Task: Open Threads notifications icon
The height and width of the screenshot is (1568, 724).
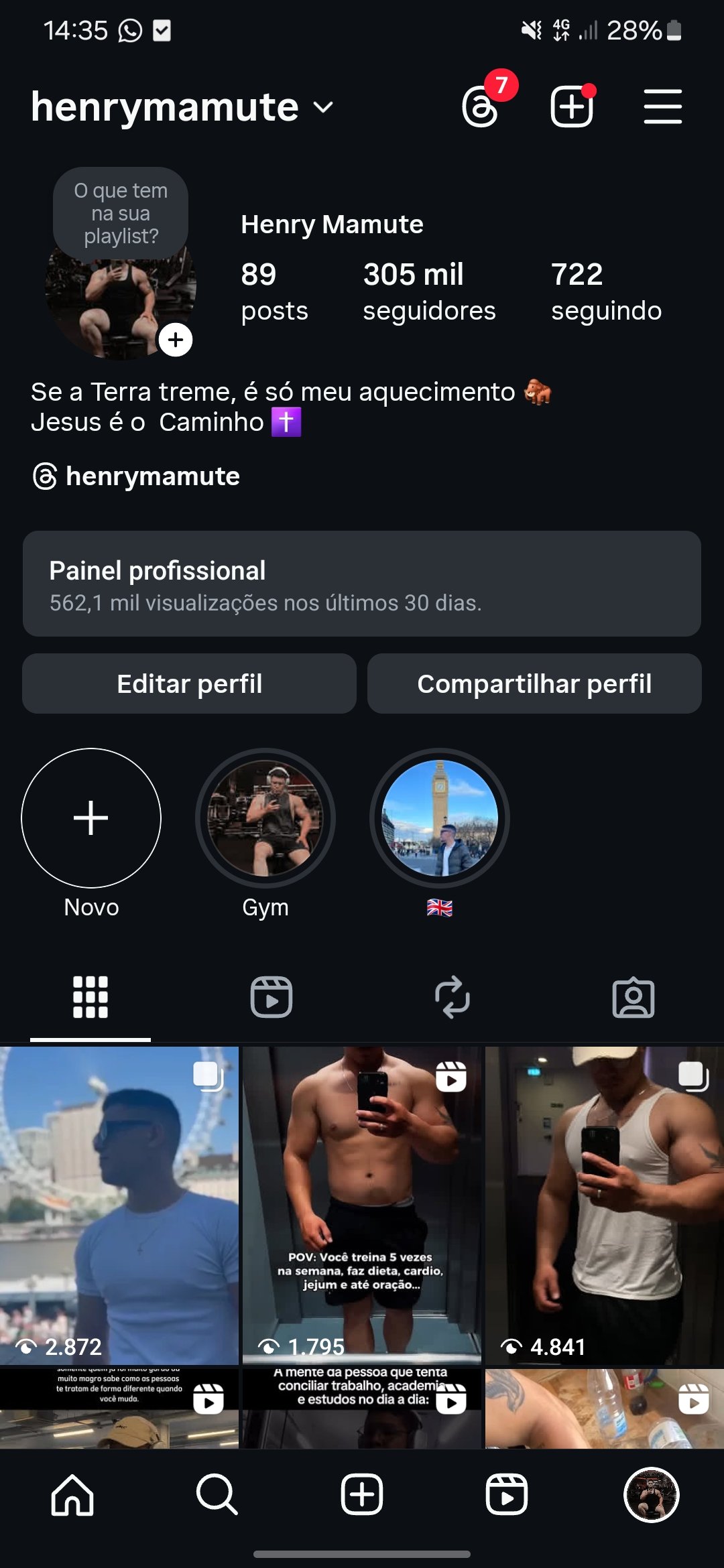Action: click(x=481, y=107)
